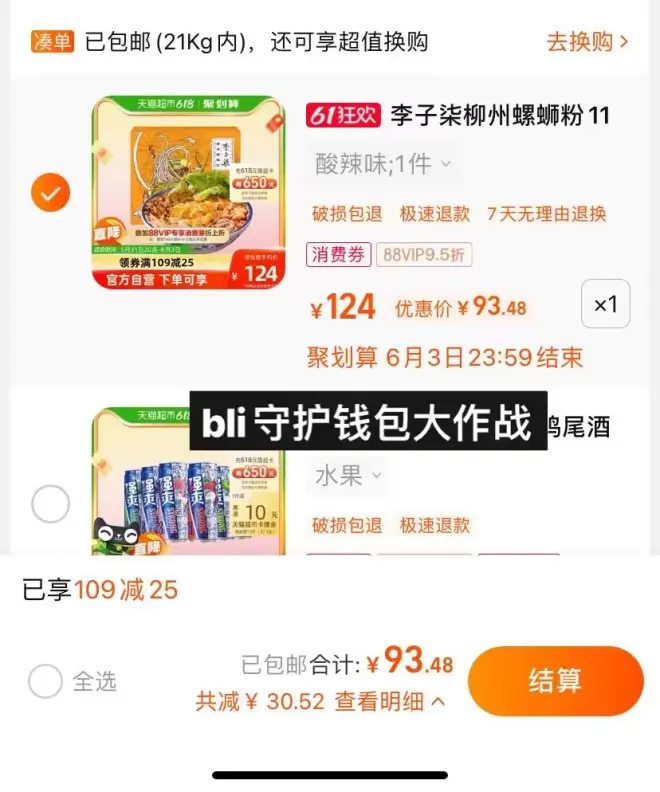Screen dimensions: 660x792
Task: Open the 李子柒螺蛳粉 product image
Action: coord(188,192)
